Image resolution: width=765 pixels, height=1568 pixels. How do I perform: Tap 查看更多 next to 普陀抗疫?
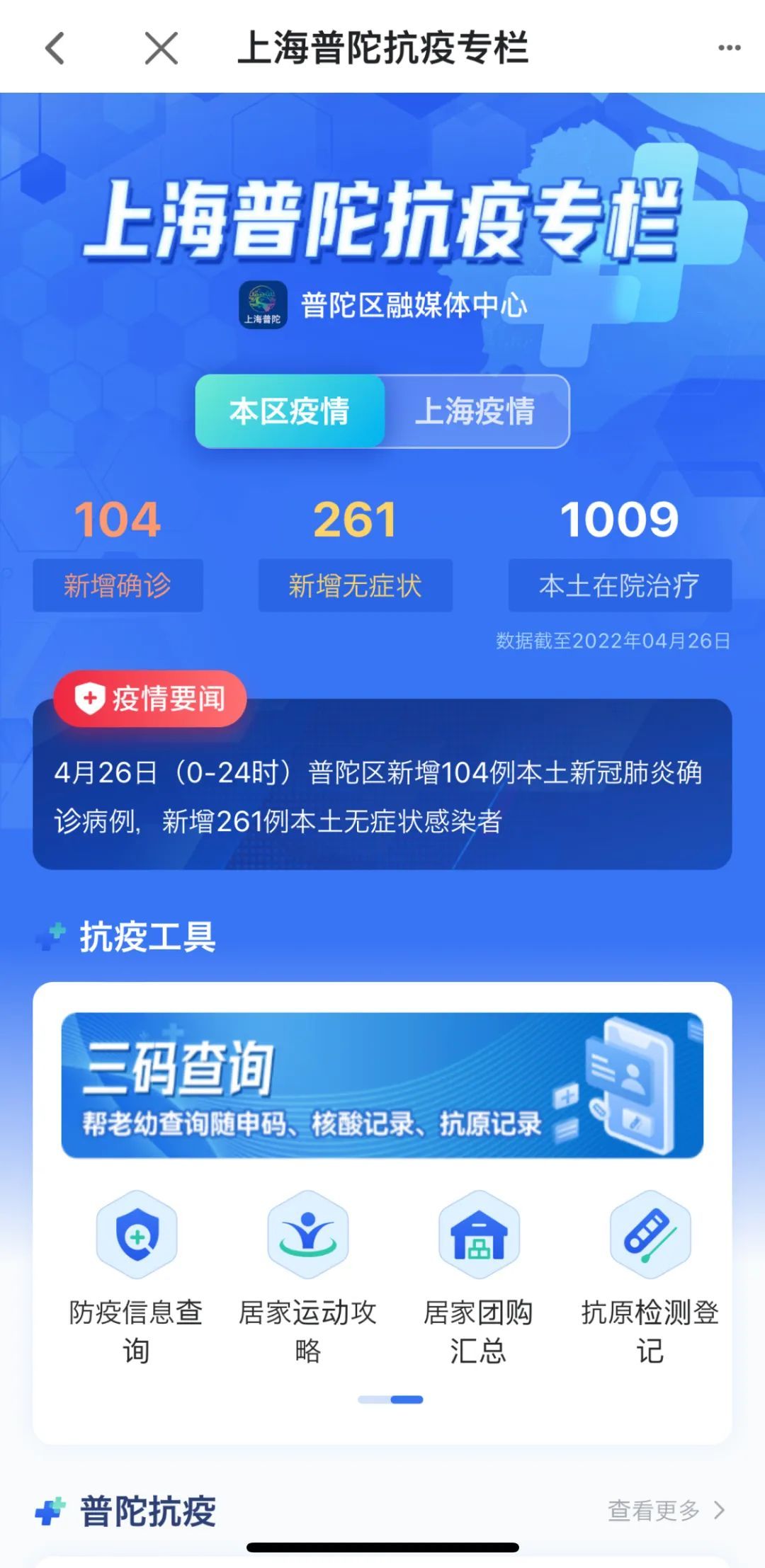(666, 1510)
